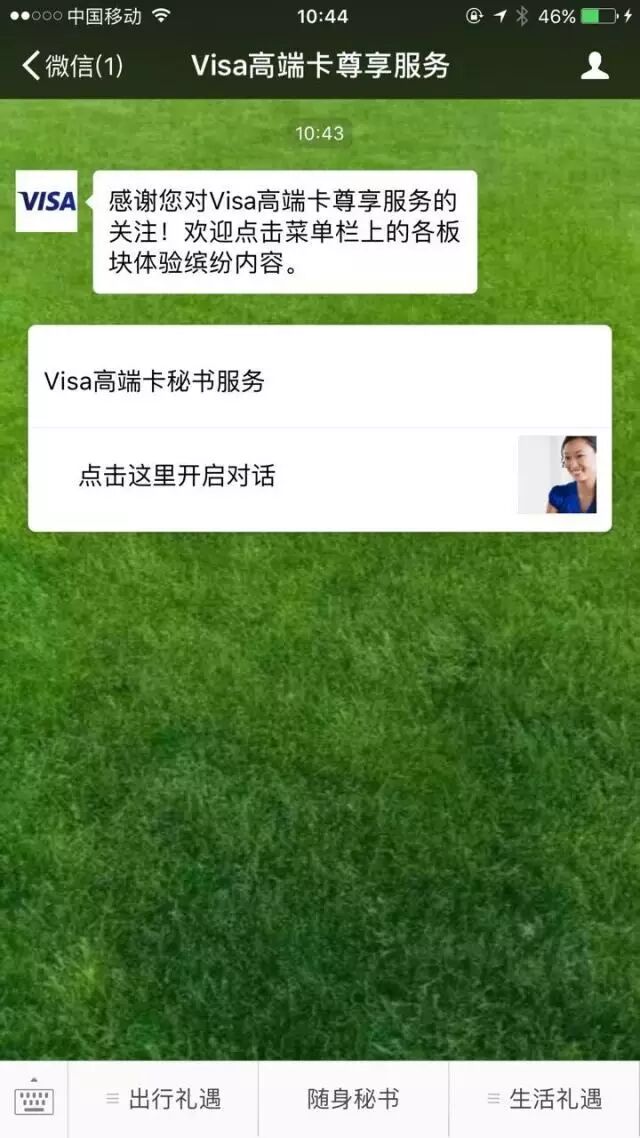The height and width of the screenshot is (1138, 640).
Task: Tap the VISA avatar in chat
Action: pyautogui.click(x=47, y=201)
